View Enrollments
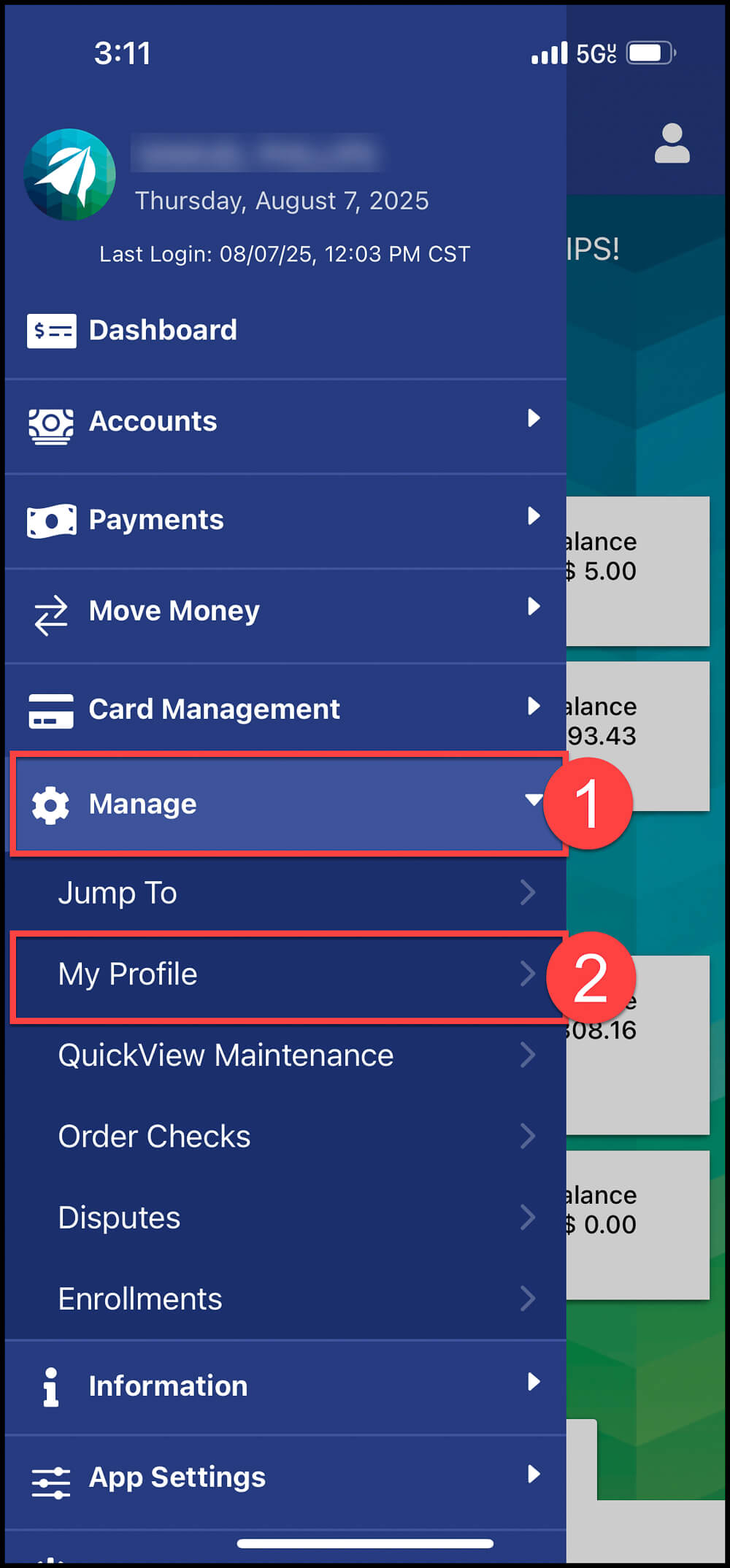 (x=285, y=1299)
